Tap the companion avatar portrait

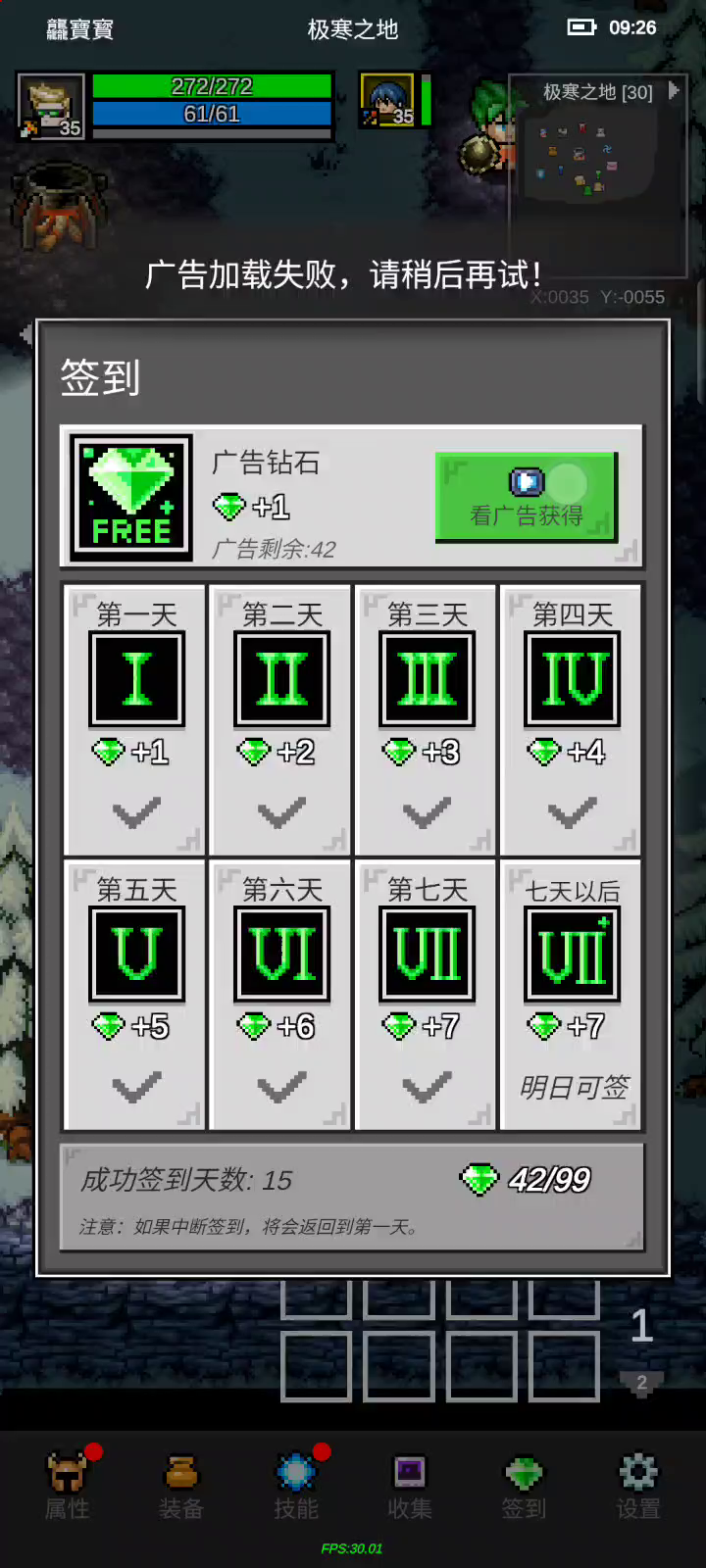pyautogui.click(x=387, y=100)
